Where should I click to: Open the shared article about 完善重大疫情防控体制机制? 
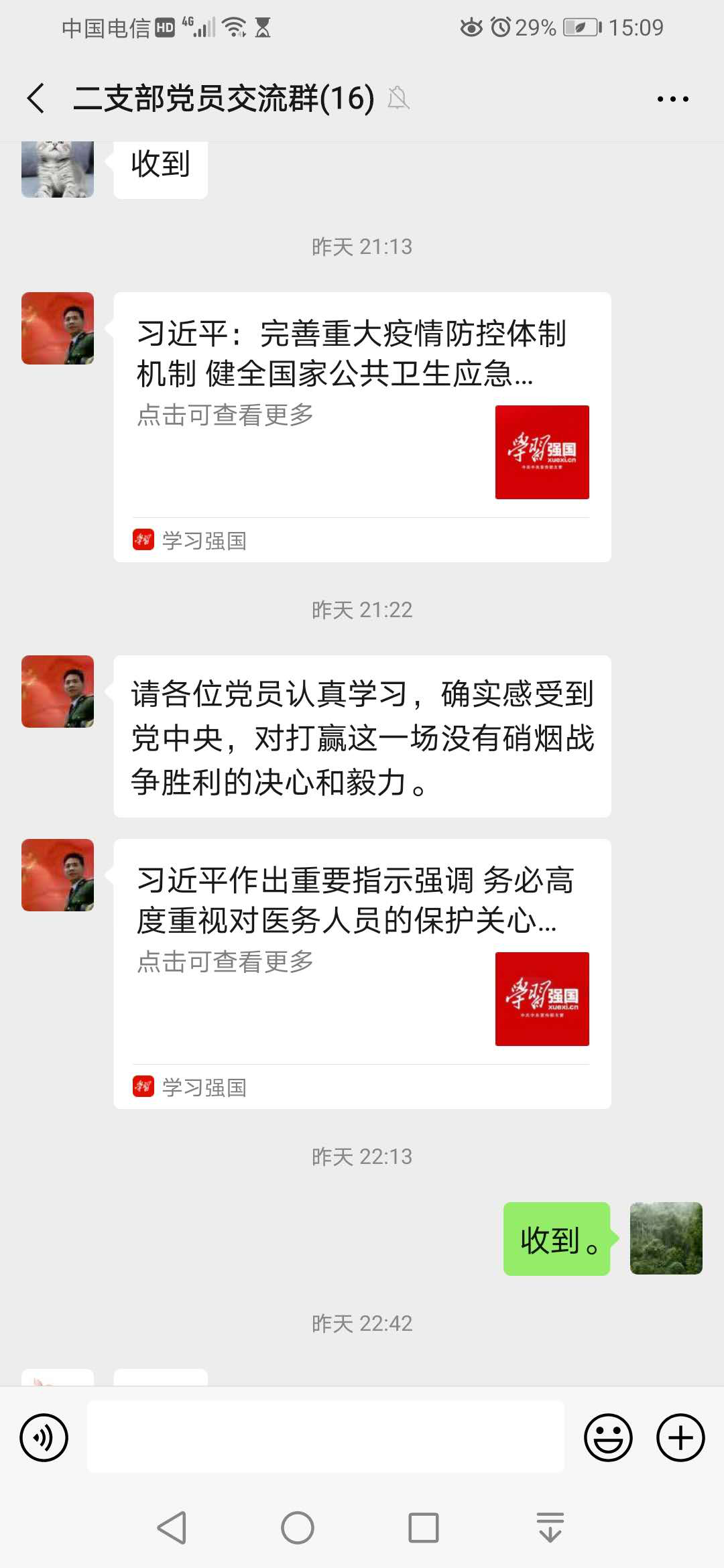click(x=362, y=427)
